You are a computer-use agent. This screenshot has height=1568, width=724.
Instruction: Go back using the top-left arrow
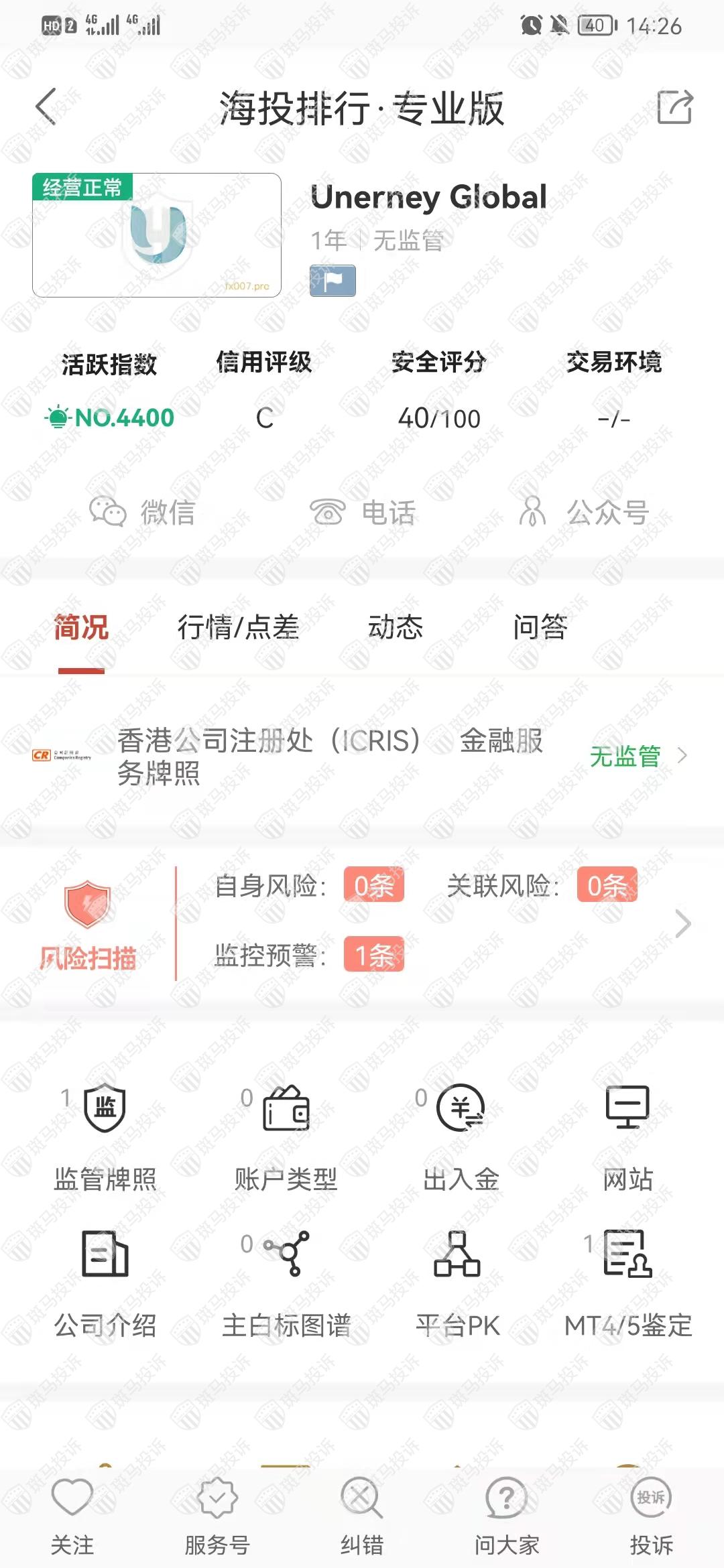pos(46,107)
